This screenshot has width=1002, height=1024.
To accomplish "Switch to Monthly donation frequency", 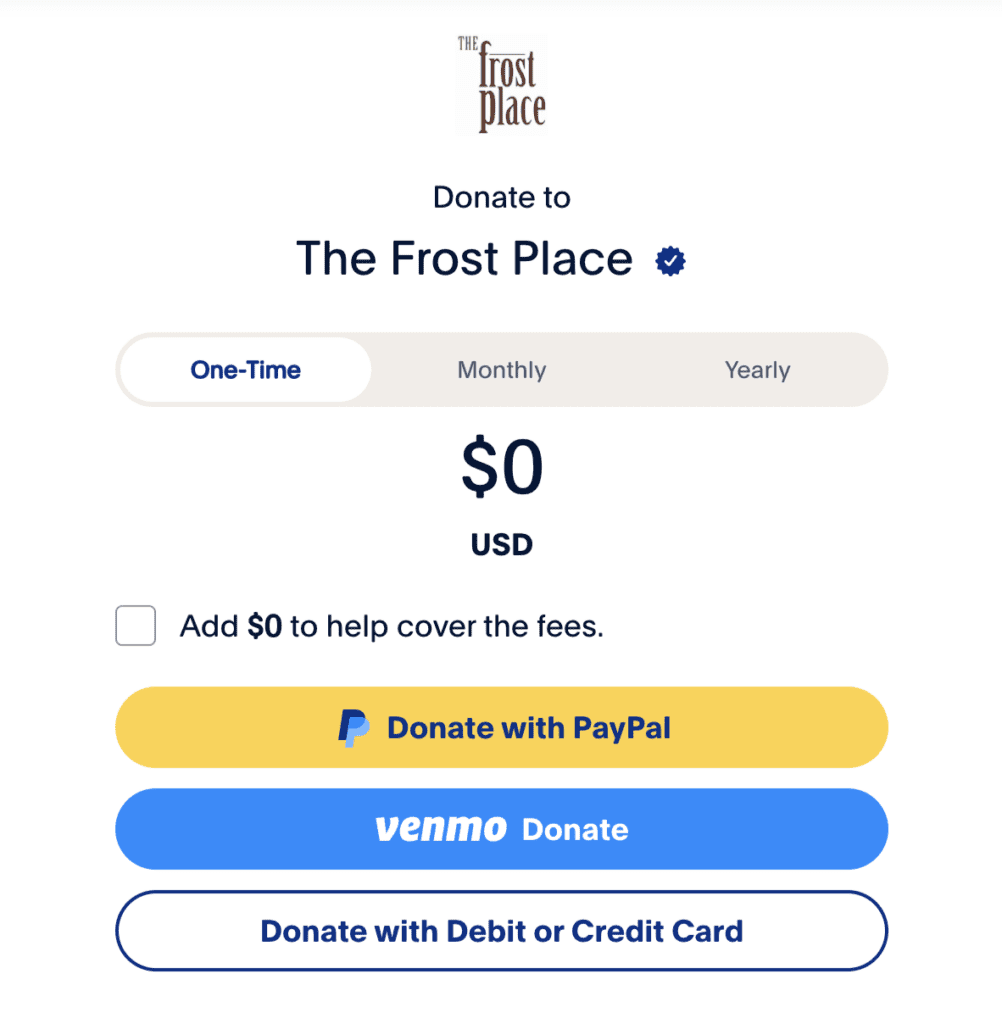I will click(x=501, y=370).
